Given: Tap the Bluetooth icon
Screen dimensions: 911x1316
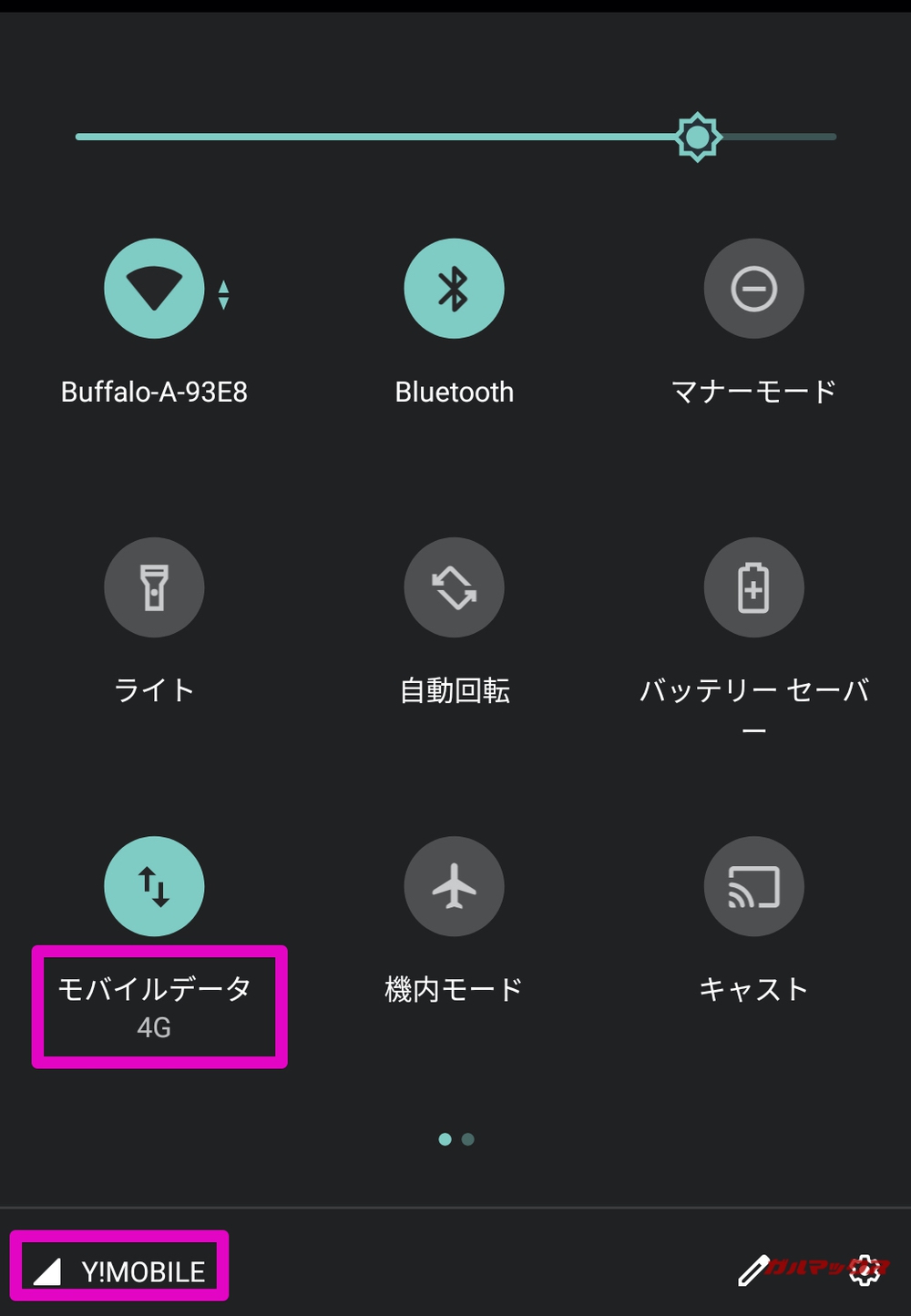Looking at the screenshot, I should coord(455,288).
